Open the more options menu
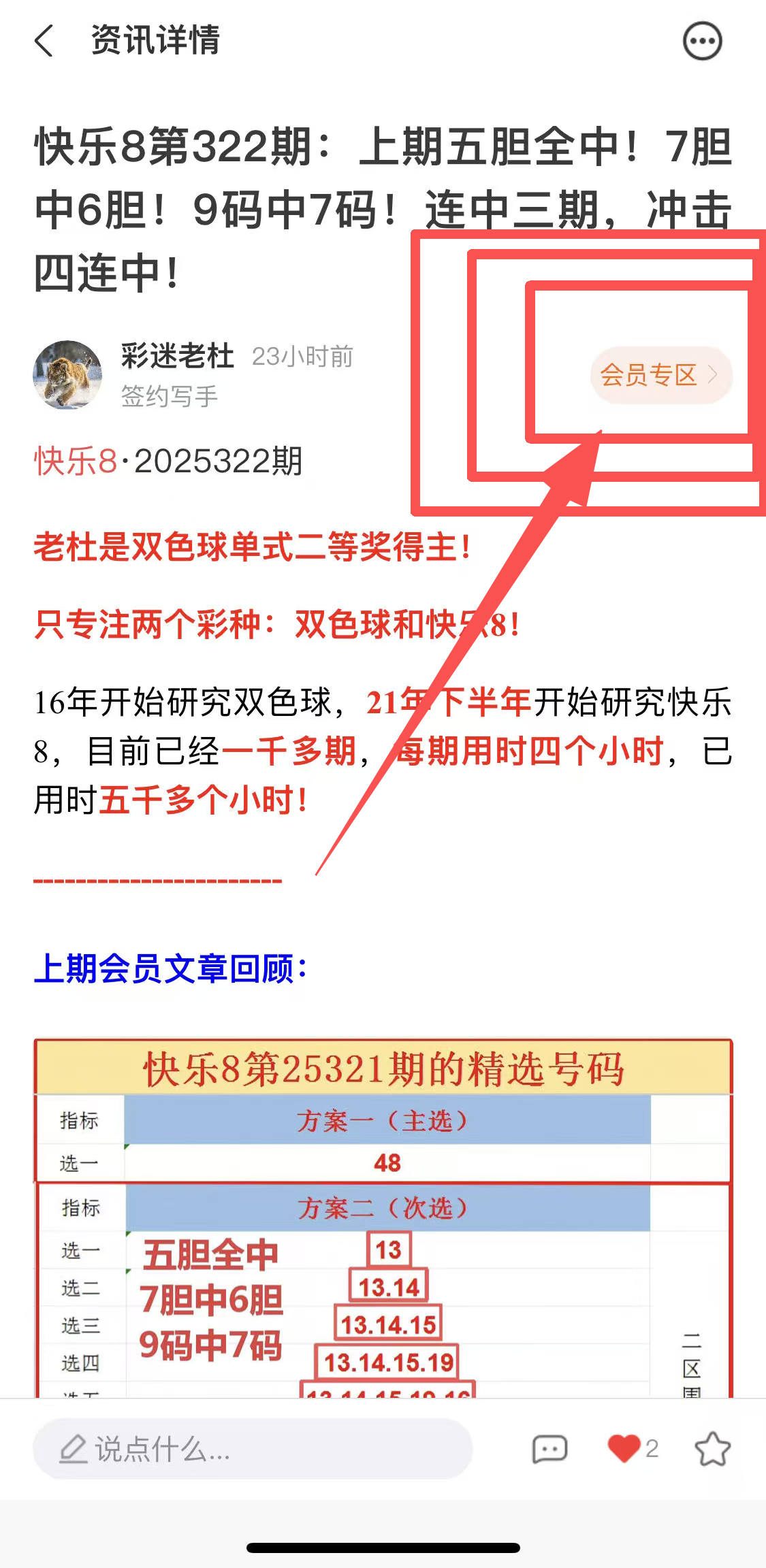Screen dimensions: 766x1568 click(702, 41)
